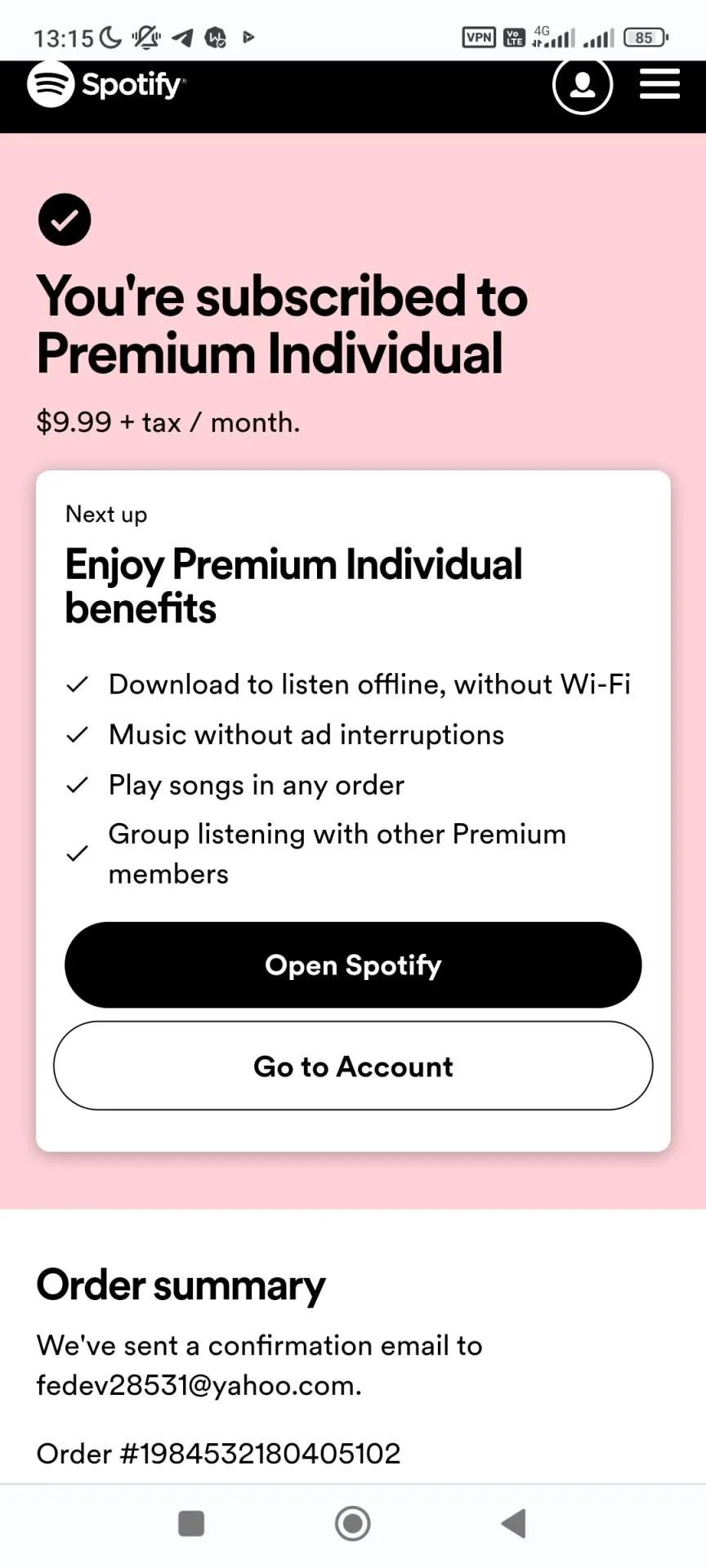Open the hamburger menu
The image size is (706, 1568).
(x=659, y=84)
